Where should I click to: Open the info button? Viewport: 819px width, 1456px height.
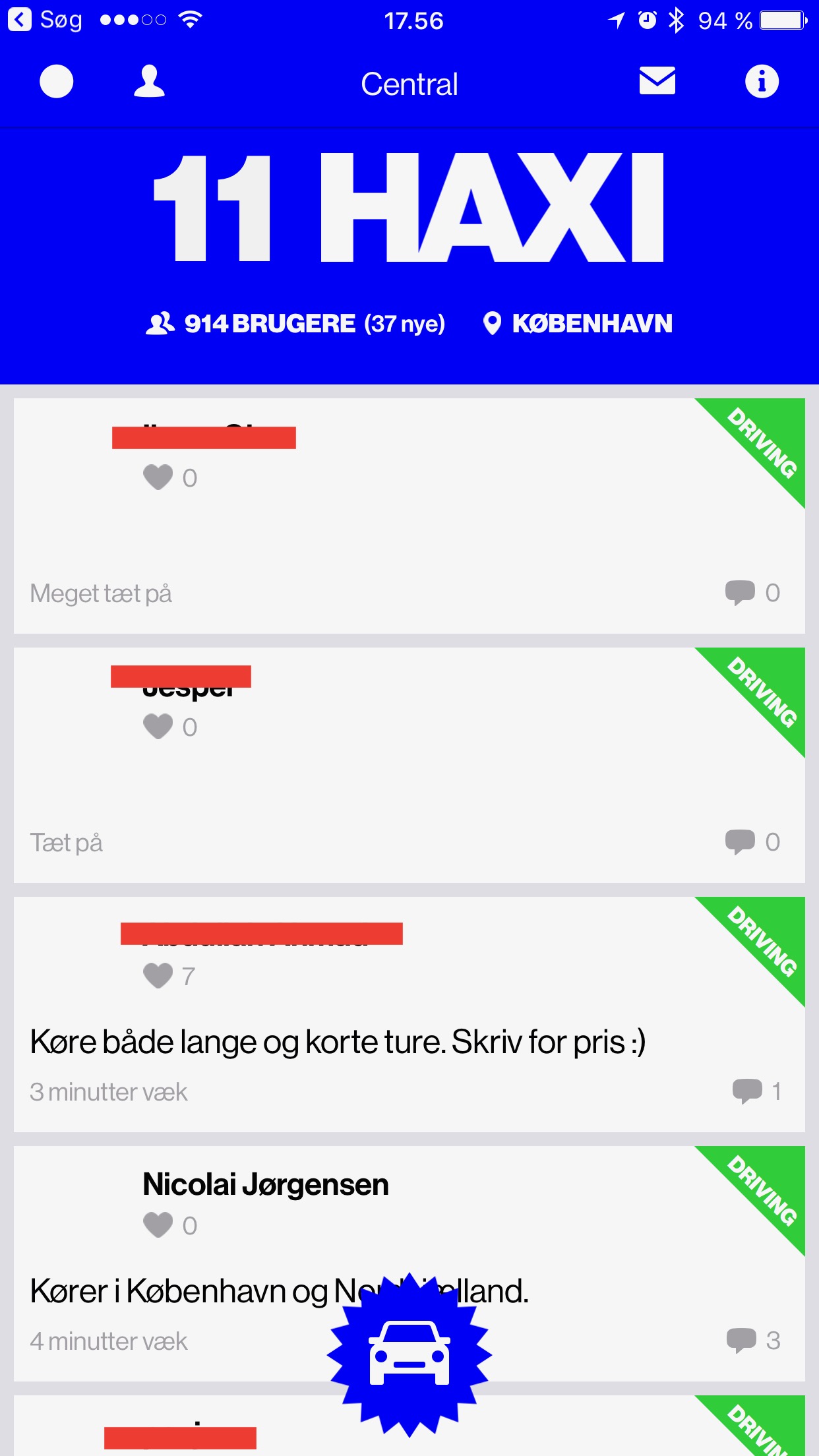pos(762,82)
